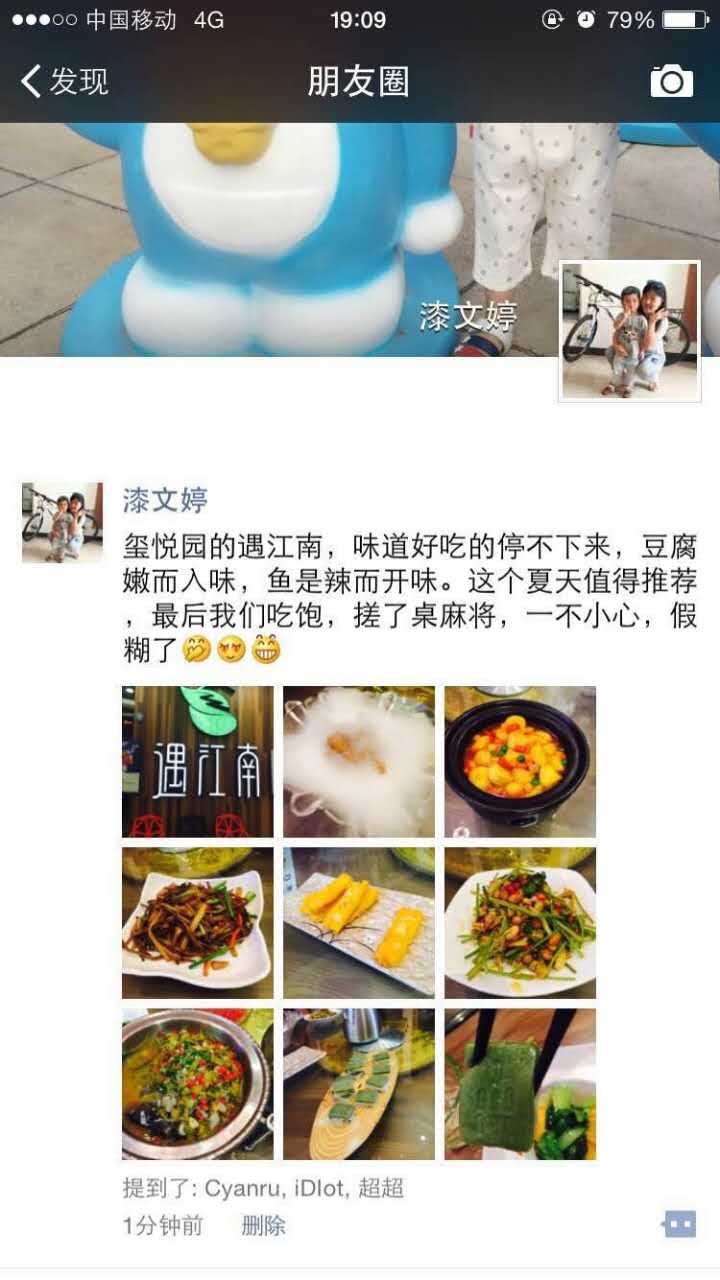View the yellow rolls dessert photo

[x=359, y=922]
